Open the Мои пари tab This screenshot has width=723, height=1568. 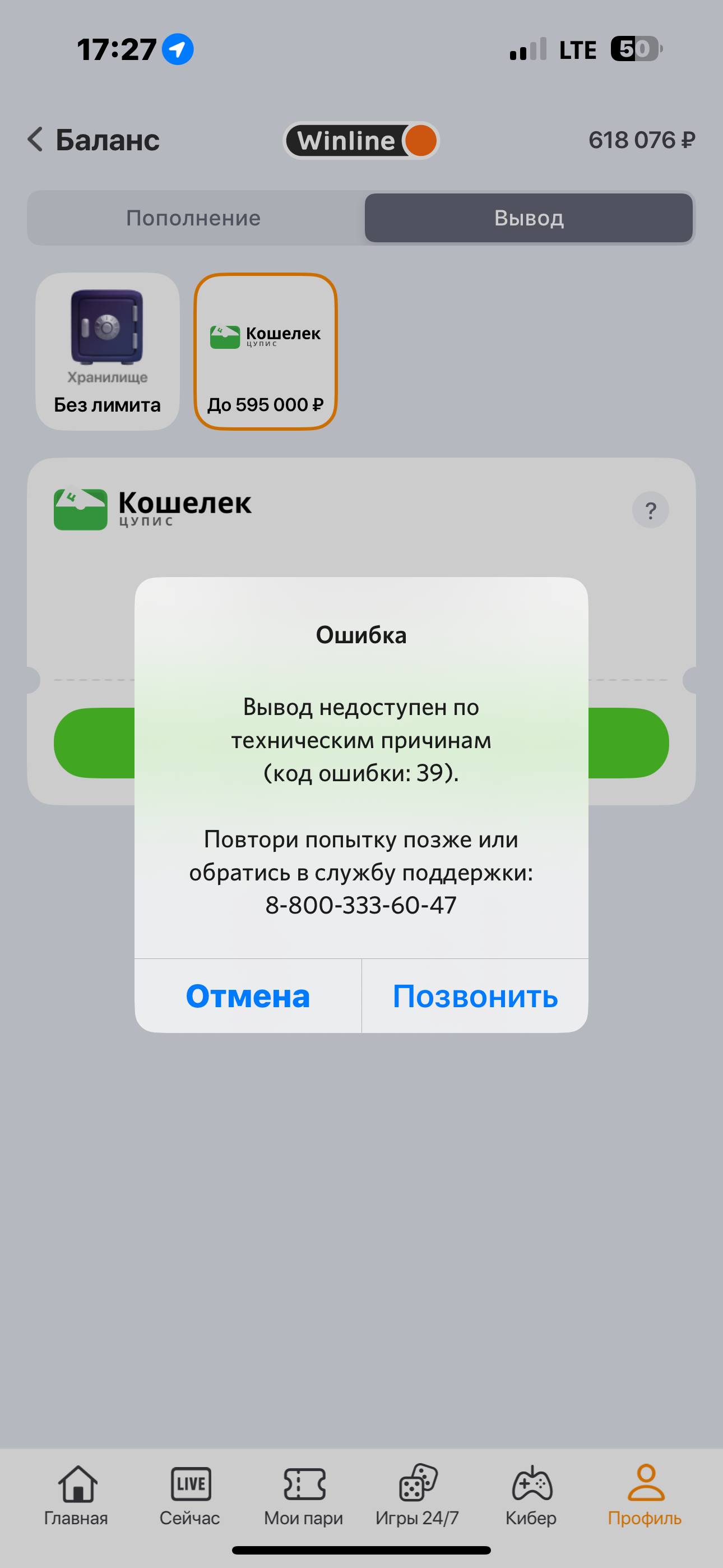[x=303, y=1496]
